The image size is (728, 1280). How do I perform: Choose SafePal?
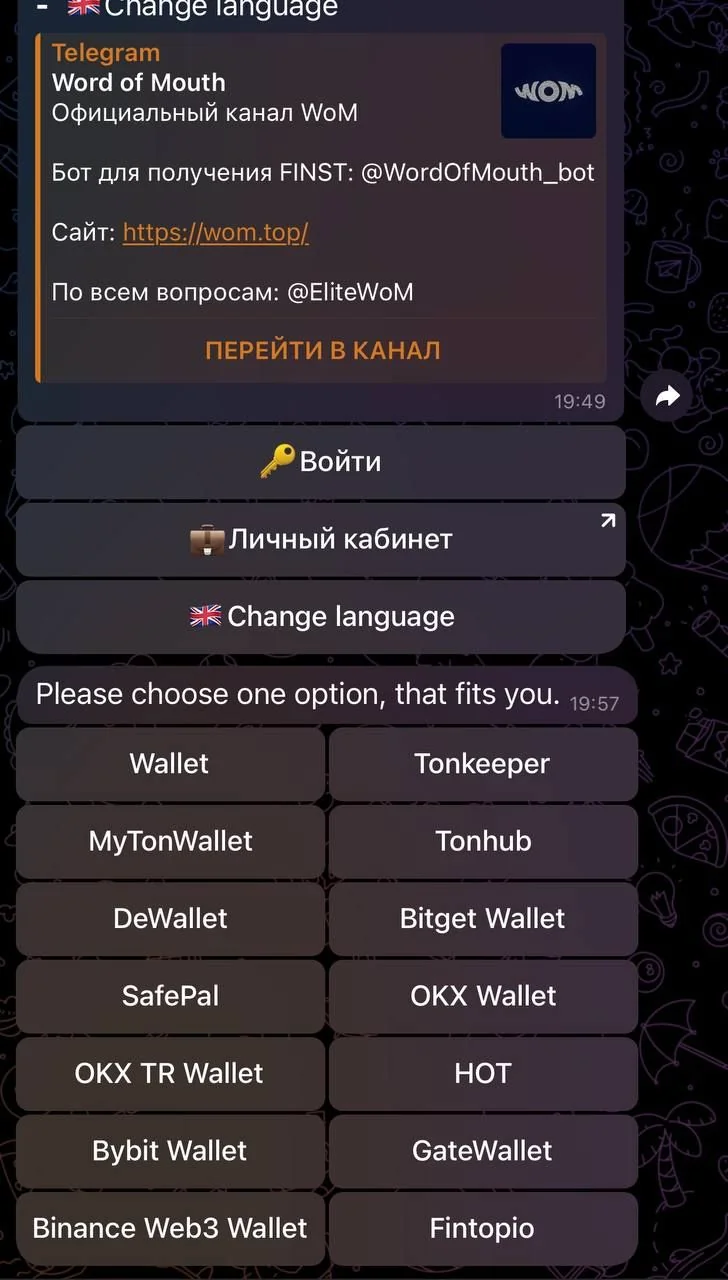(170, 996)
